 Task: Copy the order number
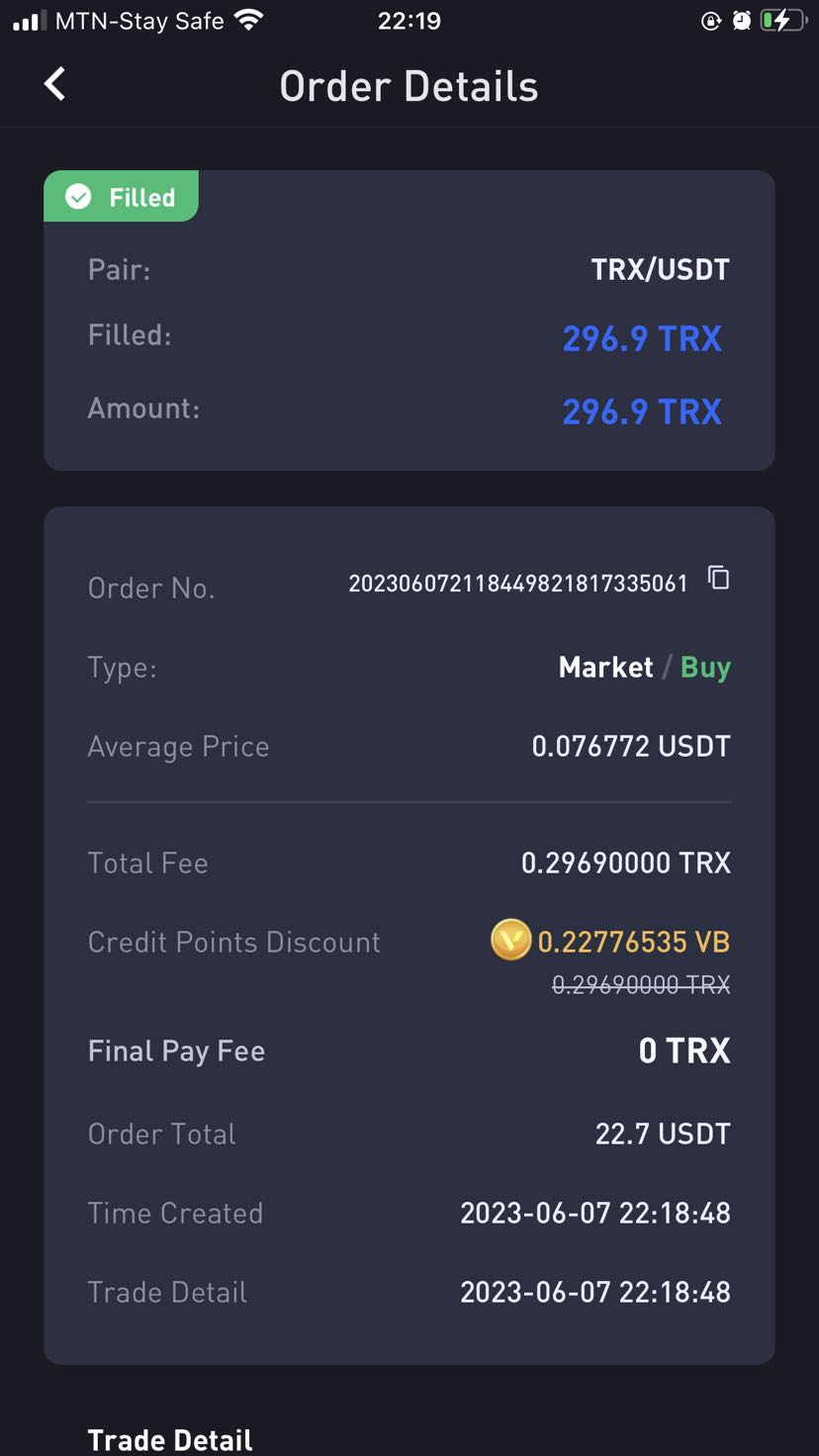pos(719,578)
